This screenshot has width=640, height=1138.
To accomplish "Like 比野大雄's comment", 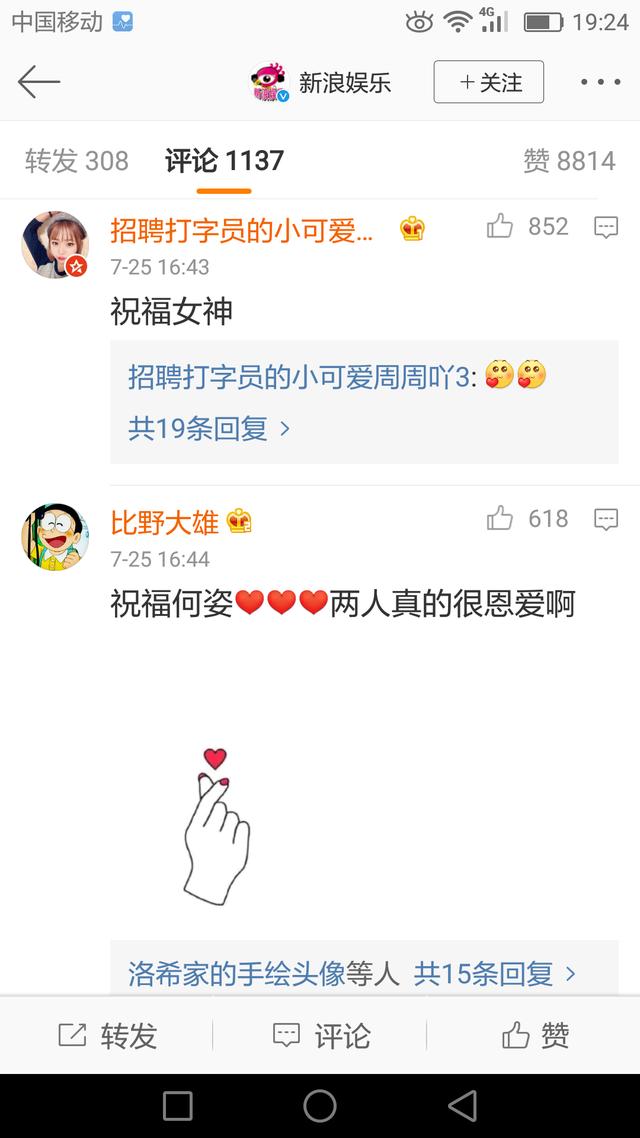I will [x=501, y=519].
